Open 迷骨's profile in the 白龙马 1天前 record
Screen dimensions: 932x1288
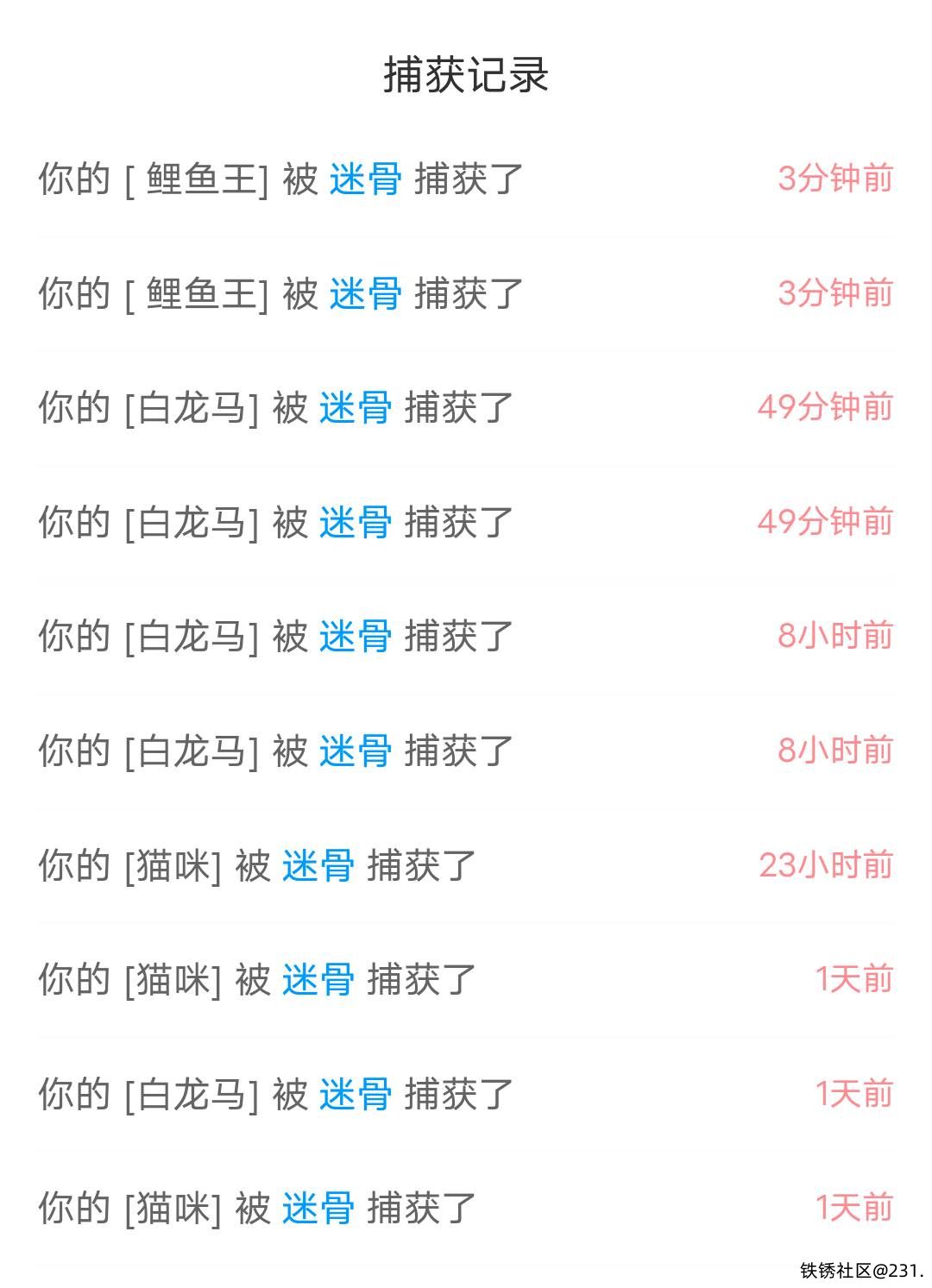[x=355, y=1094]
